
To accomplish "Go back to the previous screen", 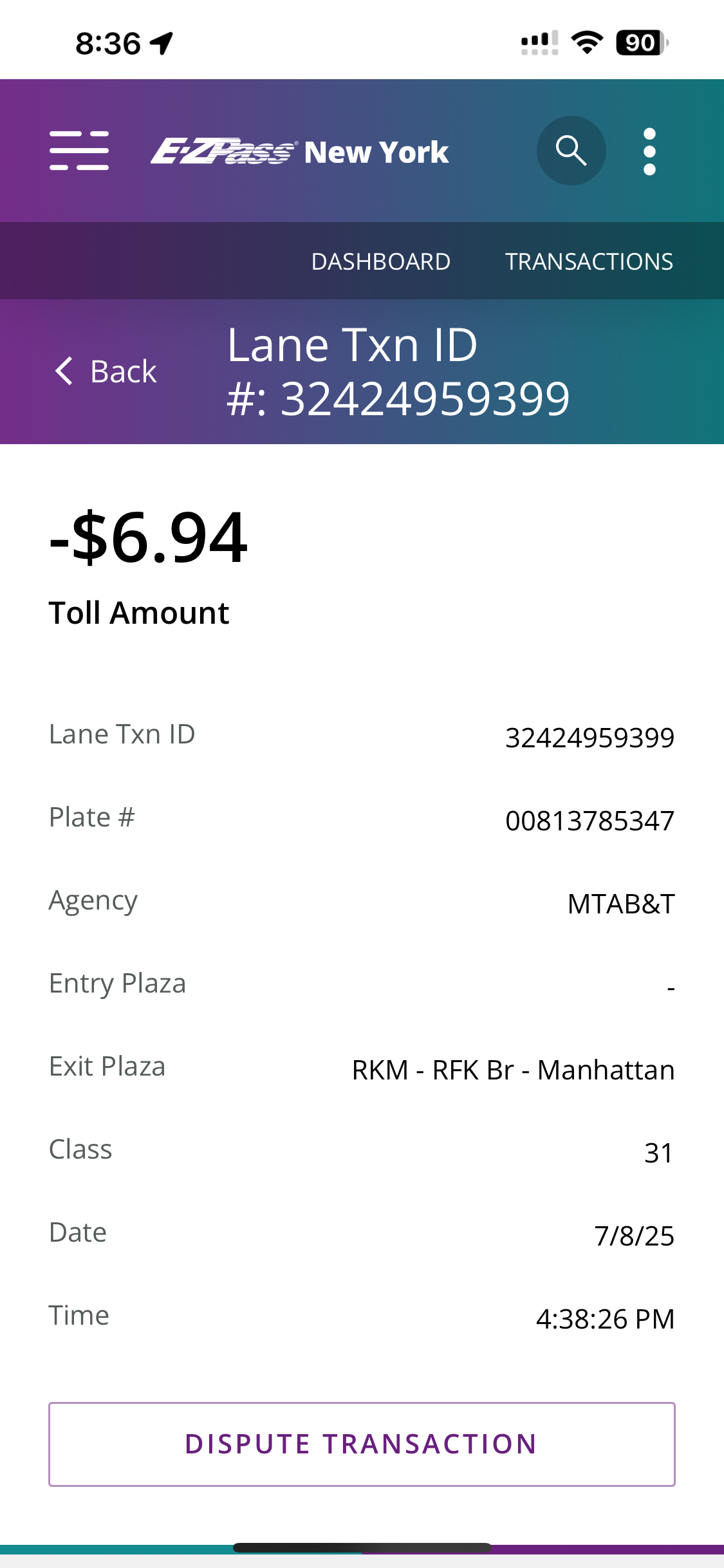I will (x=107, y=371).
